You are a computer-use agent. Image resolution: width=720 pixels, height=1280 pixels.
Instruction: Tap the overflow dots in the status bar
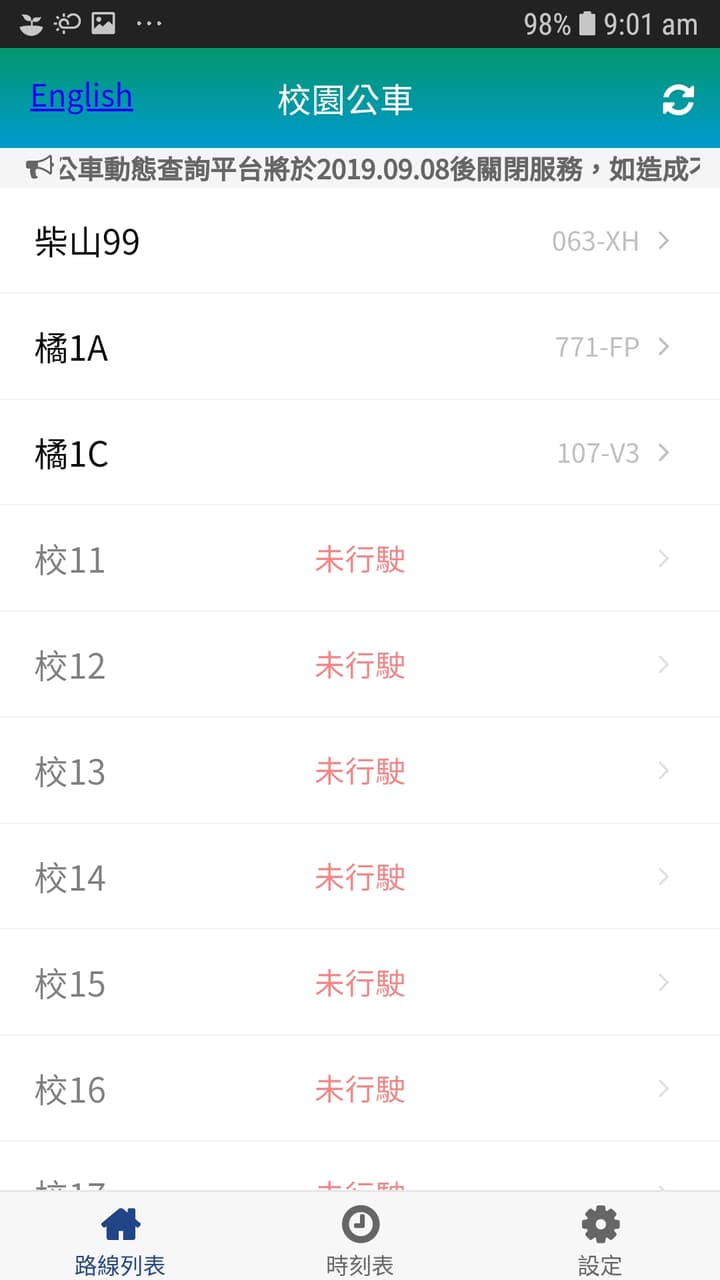pyautogui.click(x=150, y=25)
